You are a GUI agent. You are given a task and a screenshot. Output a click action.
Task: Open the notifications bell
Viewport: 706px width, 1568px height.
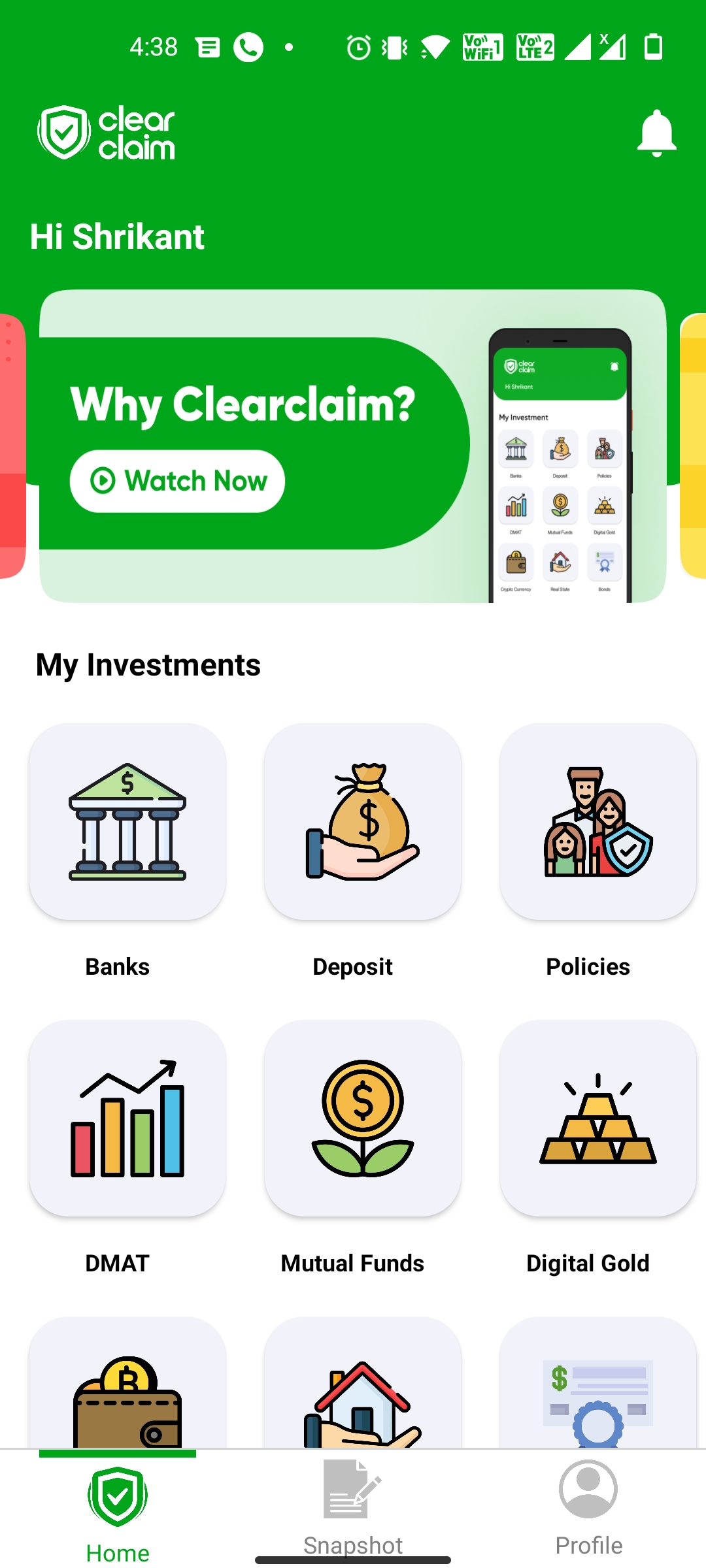pos(656,133)
